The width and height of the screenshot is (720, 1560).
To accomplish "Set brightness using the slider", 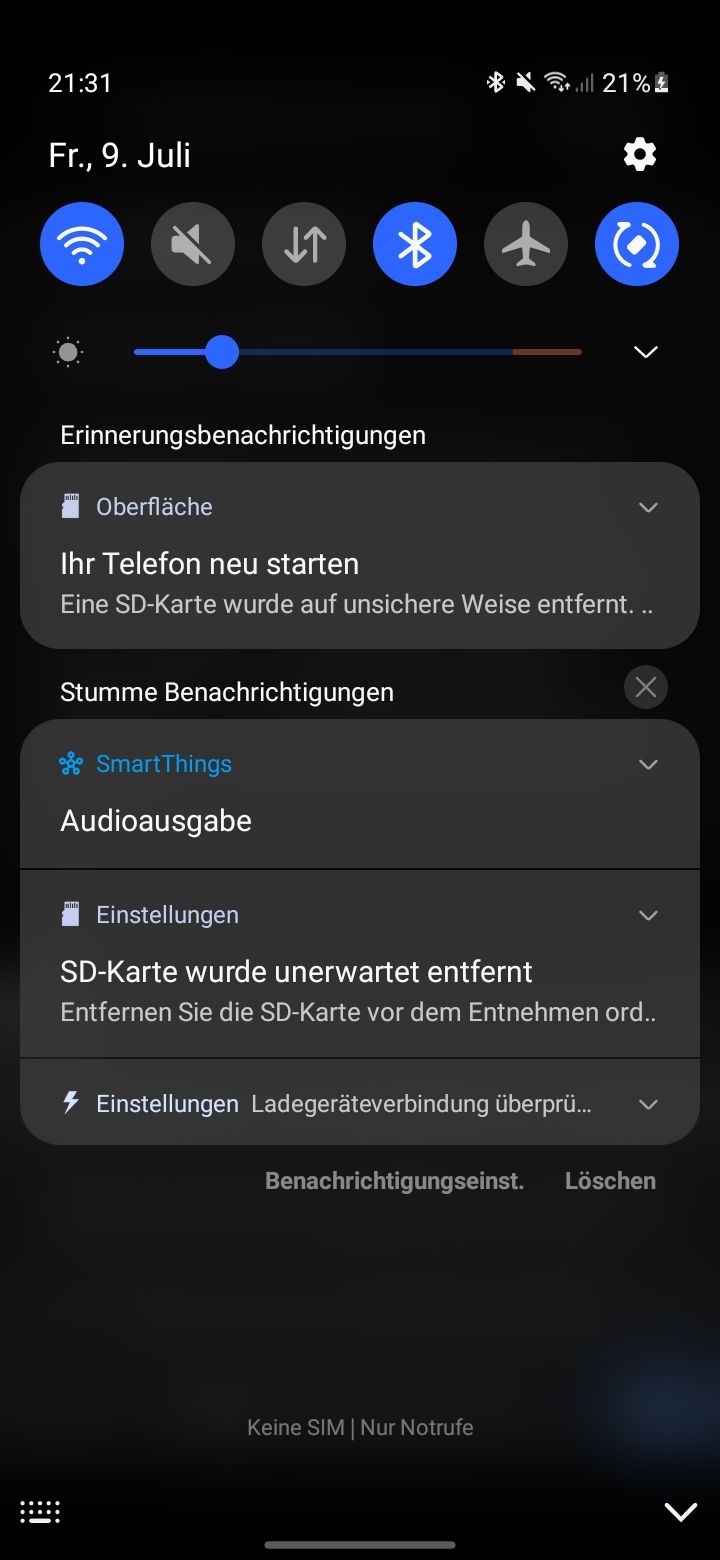I will pyautogui.click(x=358, y=352).
